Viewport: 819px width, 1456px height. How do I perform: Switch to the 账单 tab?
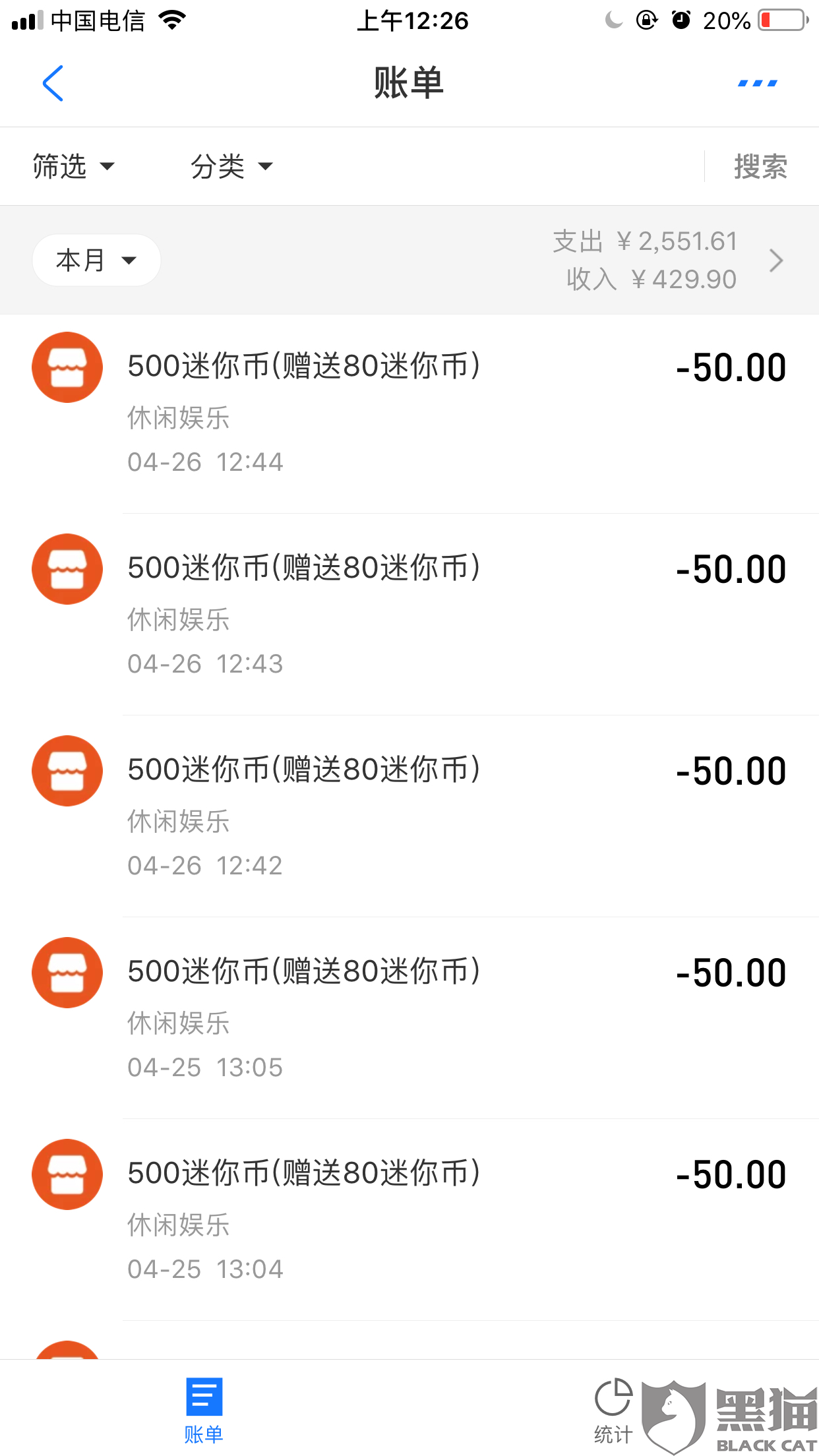click(204, 1410)
